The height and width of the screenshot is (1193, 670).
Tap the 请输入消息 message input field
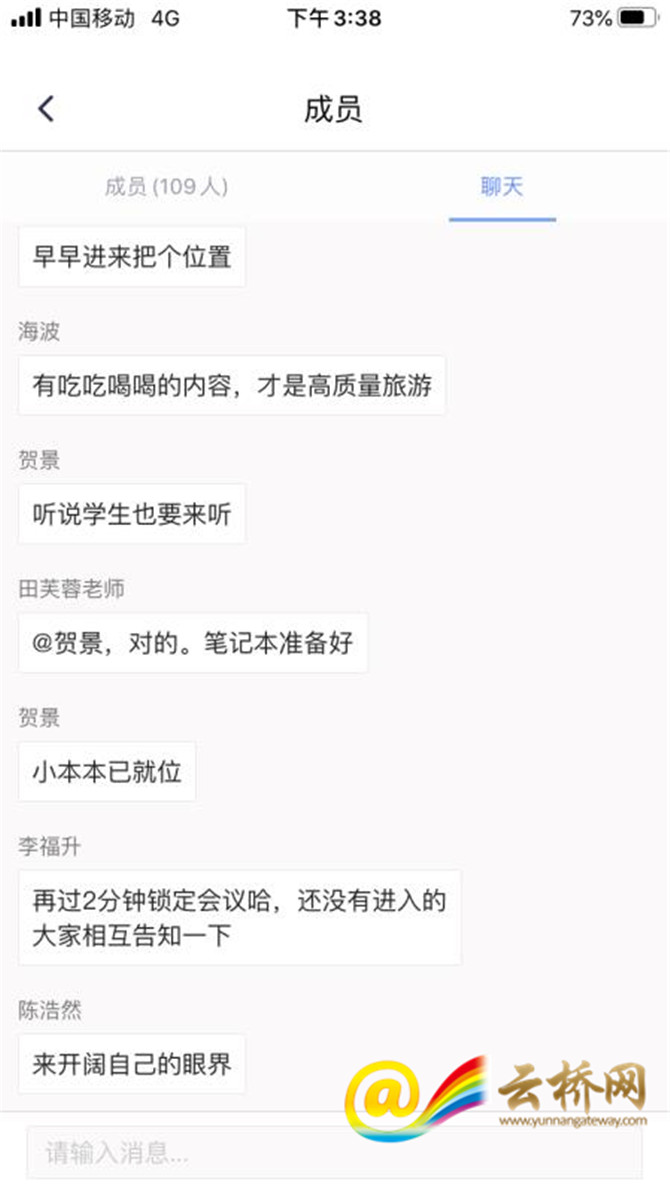tap(335, 1152)
